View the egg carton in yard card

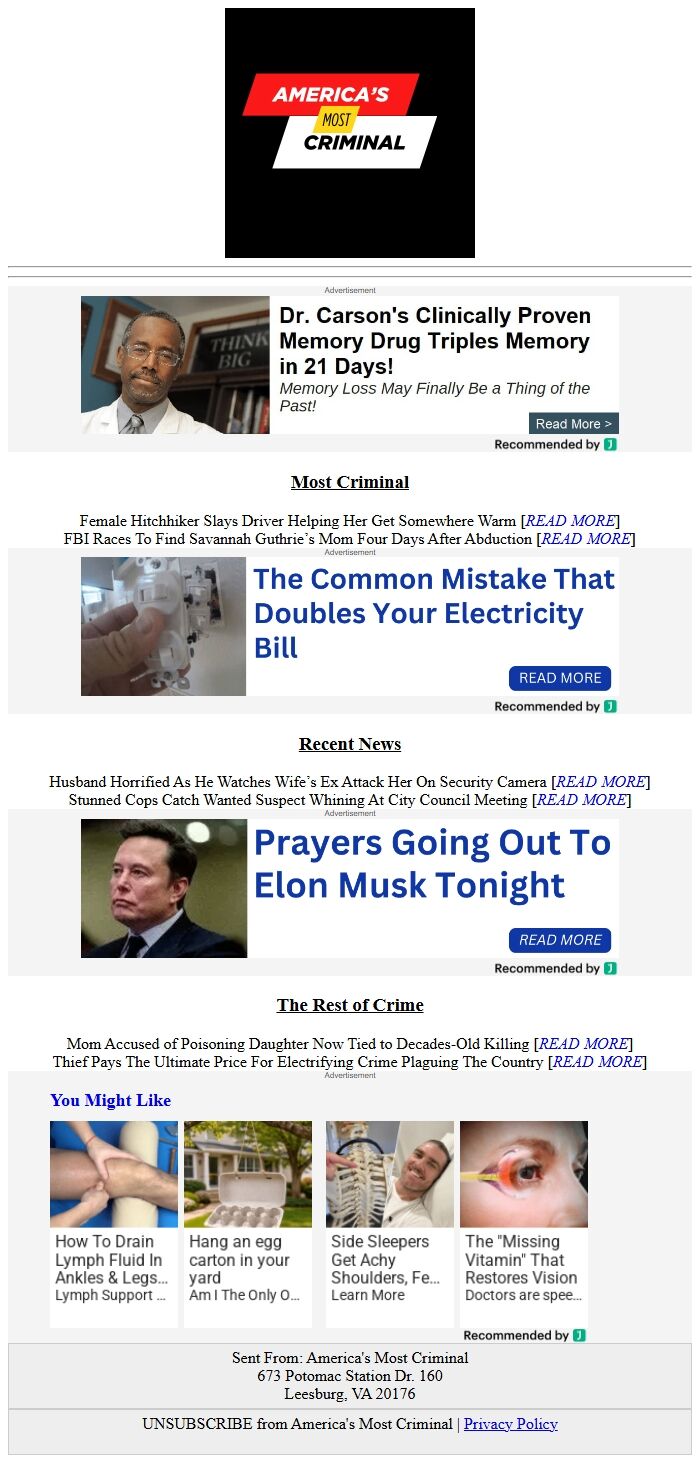[x=247, y=1224]
